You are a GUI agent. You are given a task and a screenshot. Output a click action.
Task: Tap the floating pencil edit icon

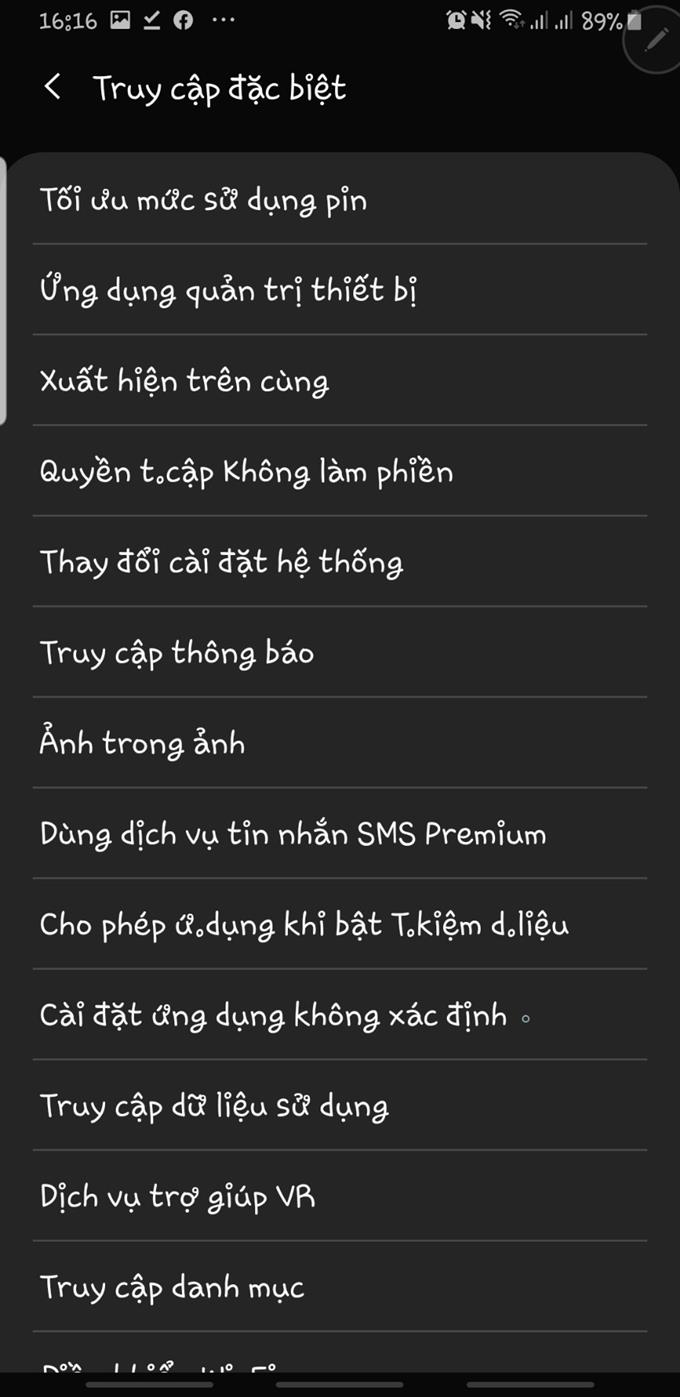tap(655, 39)
